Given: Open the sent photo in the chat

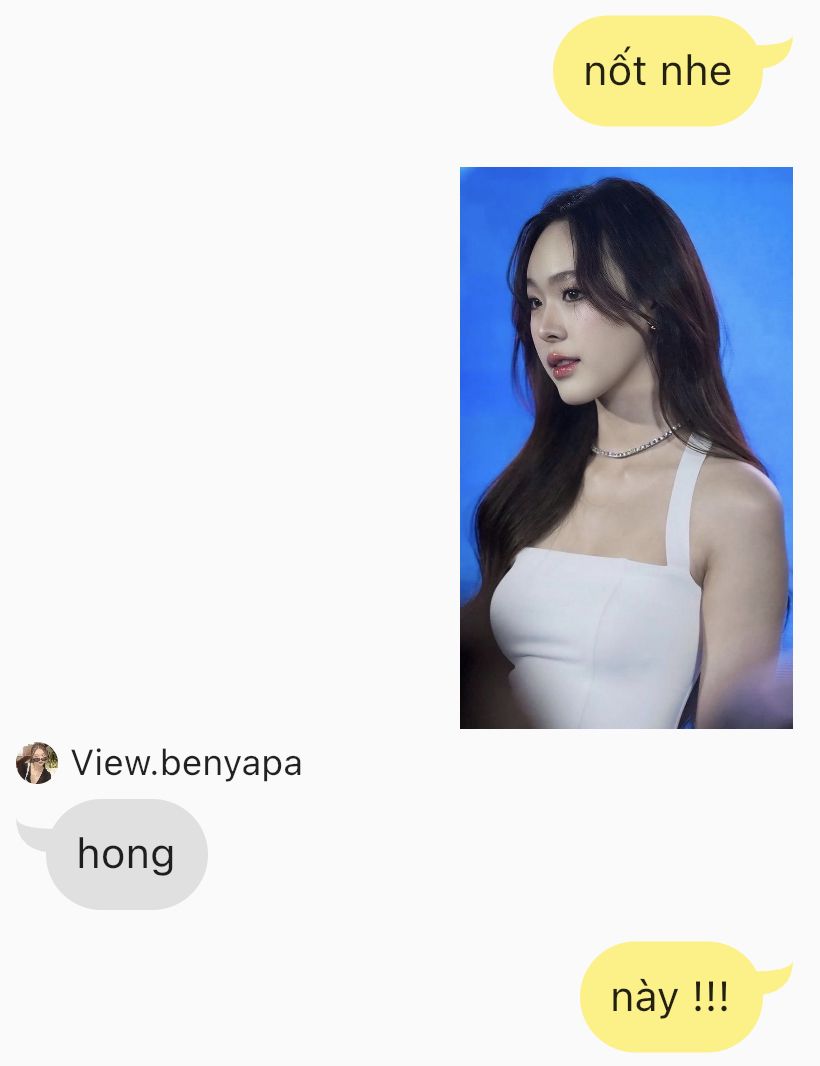Looking at the screenshot, I should 626,448.
